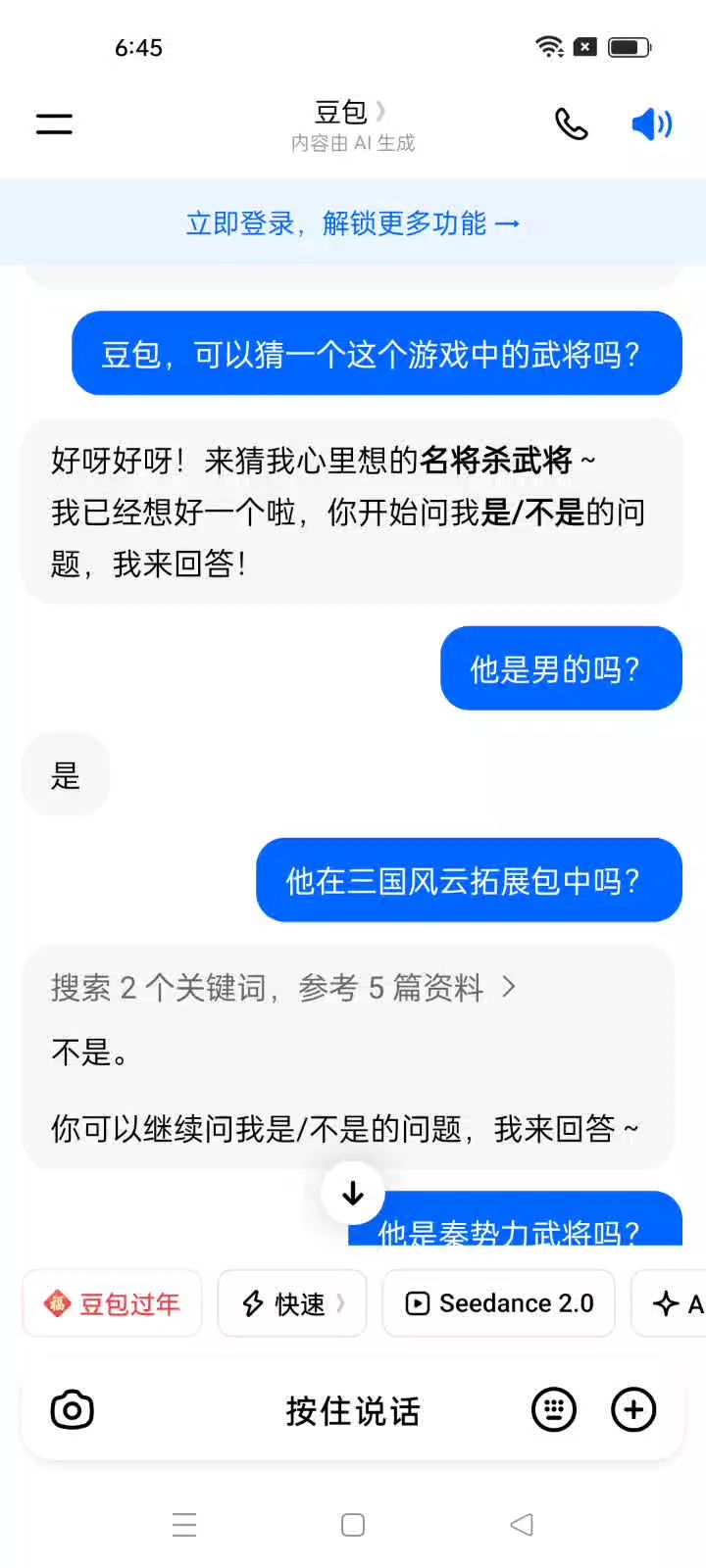Switch to keyboard text input
The image size is (706, 1568).
pos(554,1411)
